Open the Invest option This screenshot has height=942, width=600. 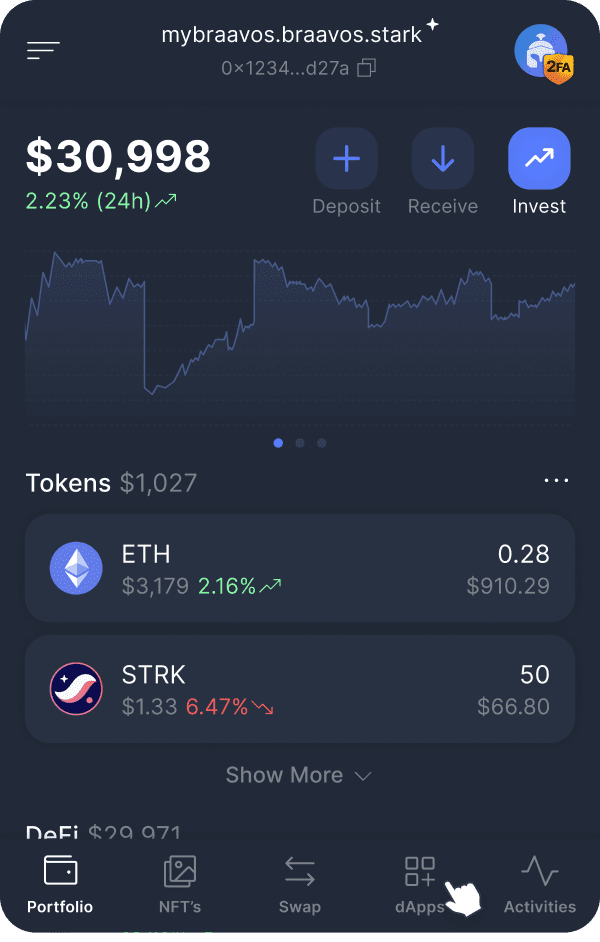(x=539, y=172)
